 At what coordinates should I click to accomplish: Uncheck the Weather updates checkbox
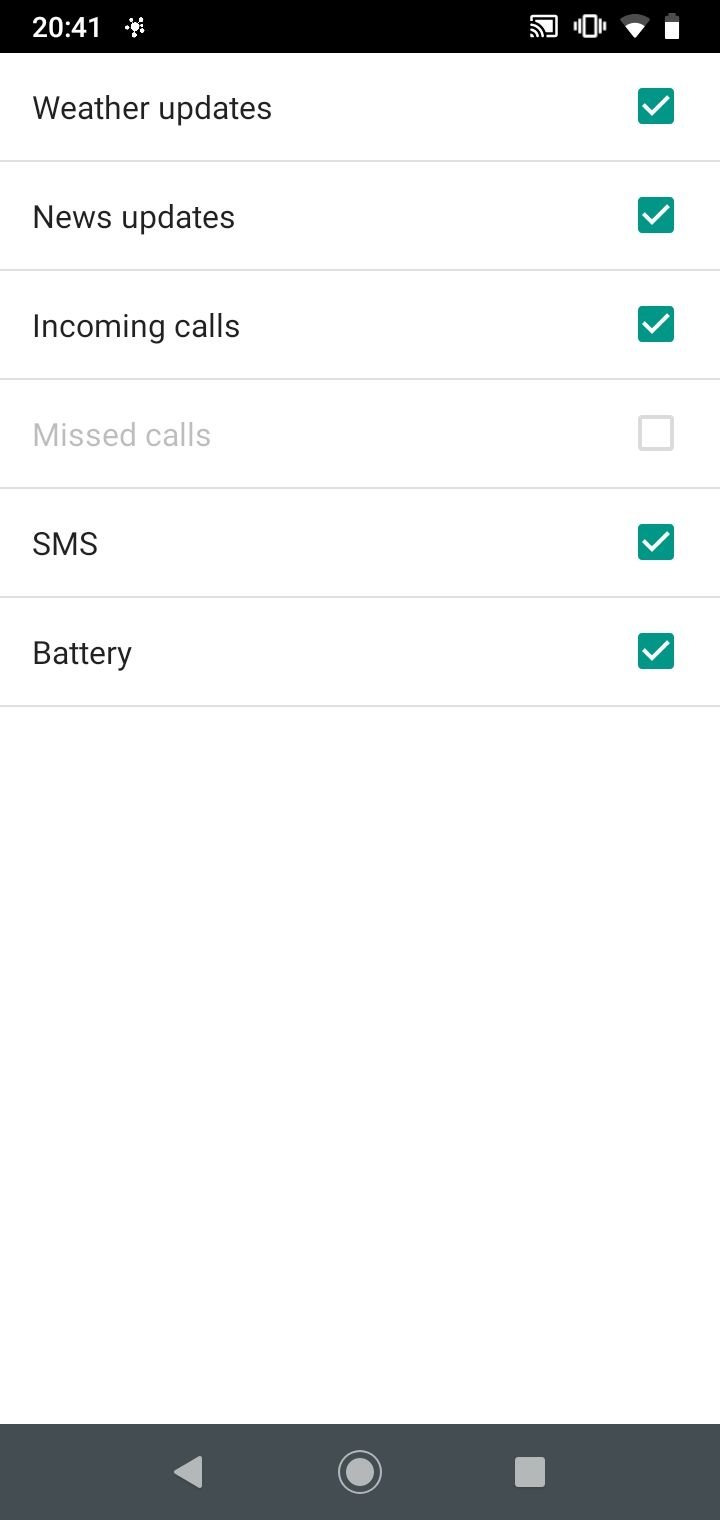pyautogui.click(x=656, y=106)
